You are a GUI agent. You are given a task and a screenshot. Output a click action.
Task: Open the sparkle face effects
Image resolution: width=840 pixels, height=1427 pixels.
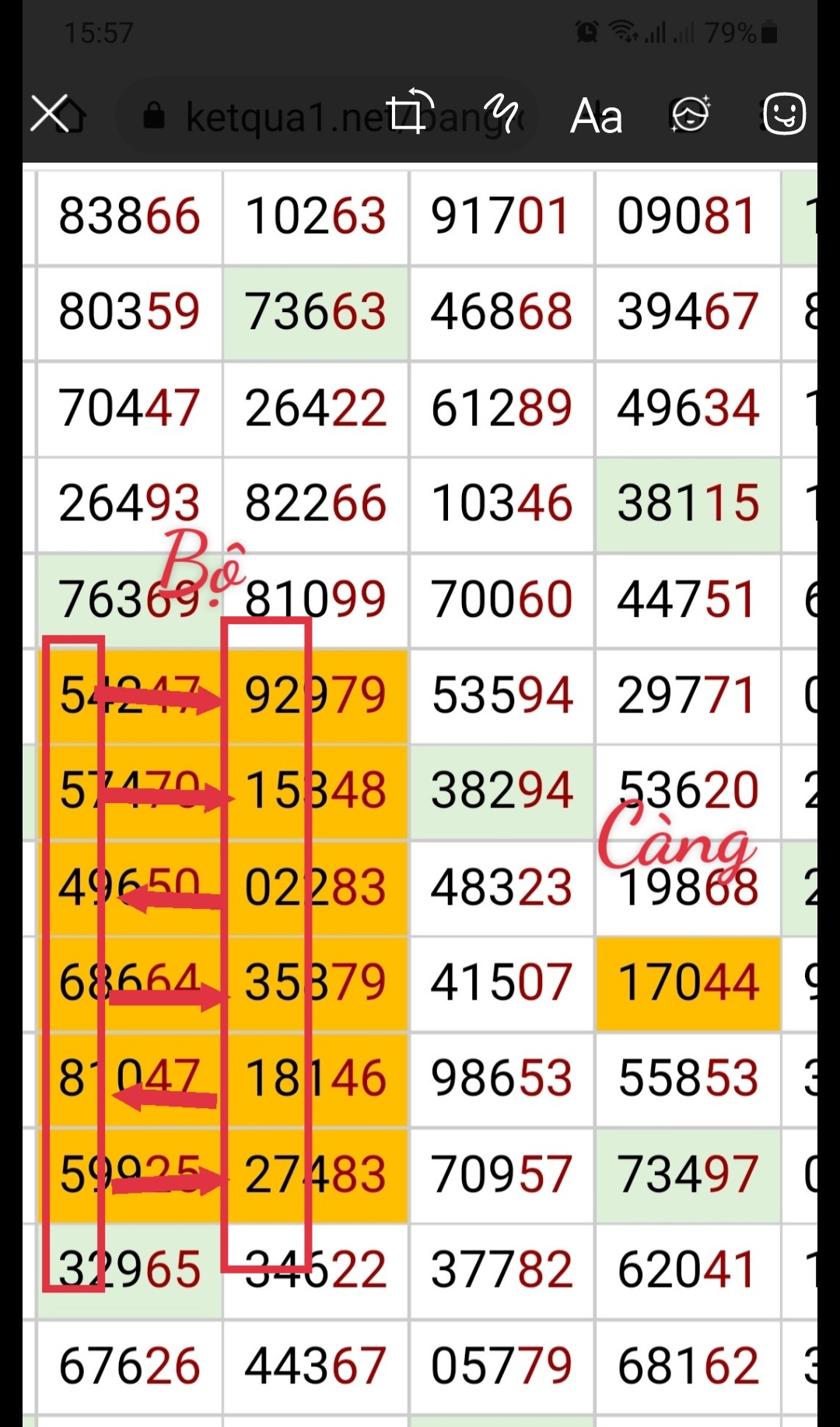(691, 114)
